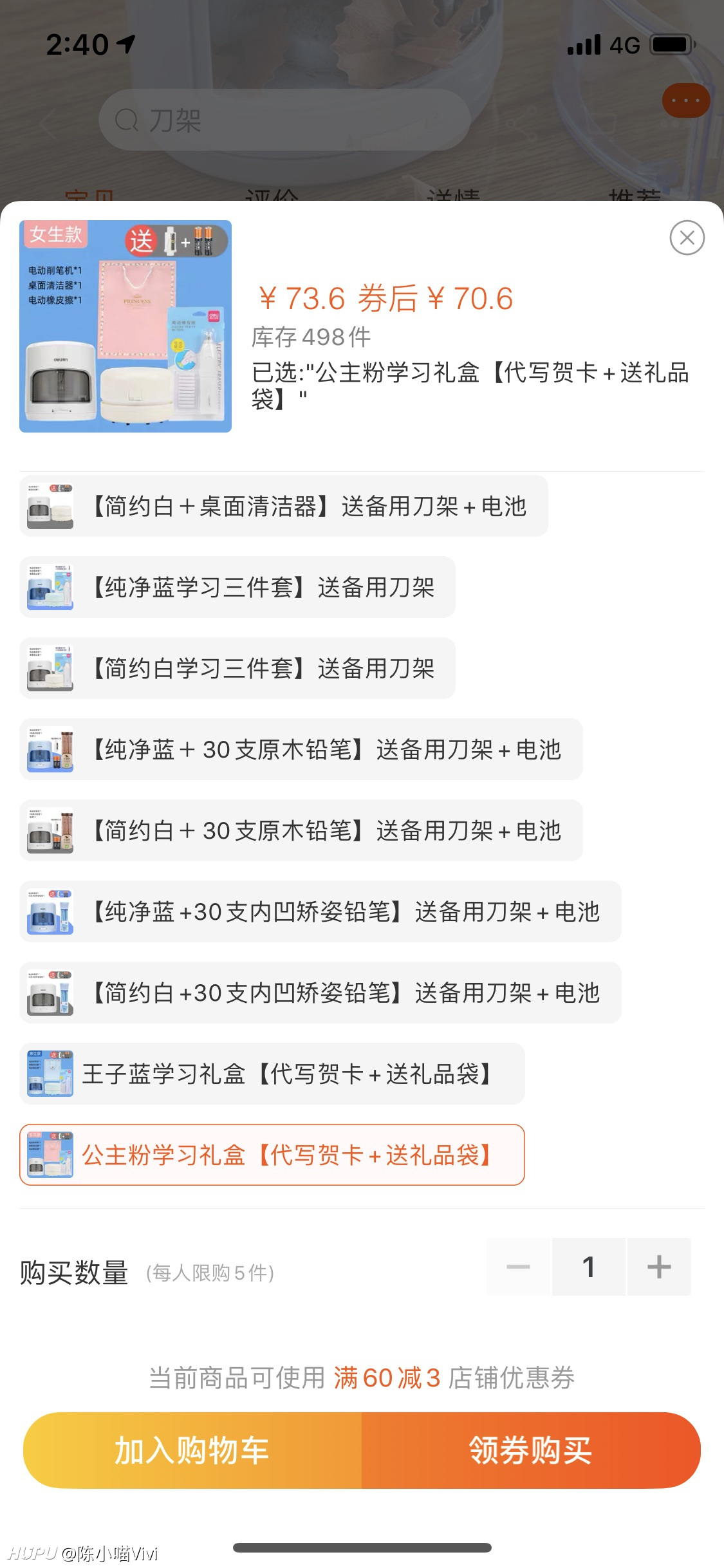Decrease purchase quantity with minus
The width and height of the screenshot is (724, 1568).
pos(519,1267)
